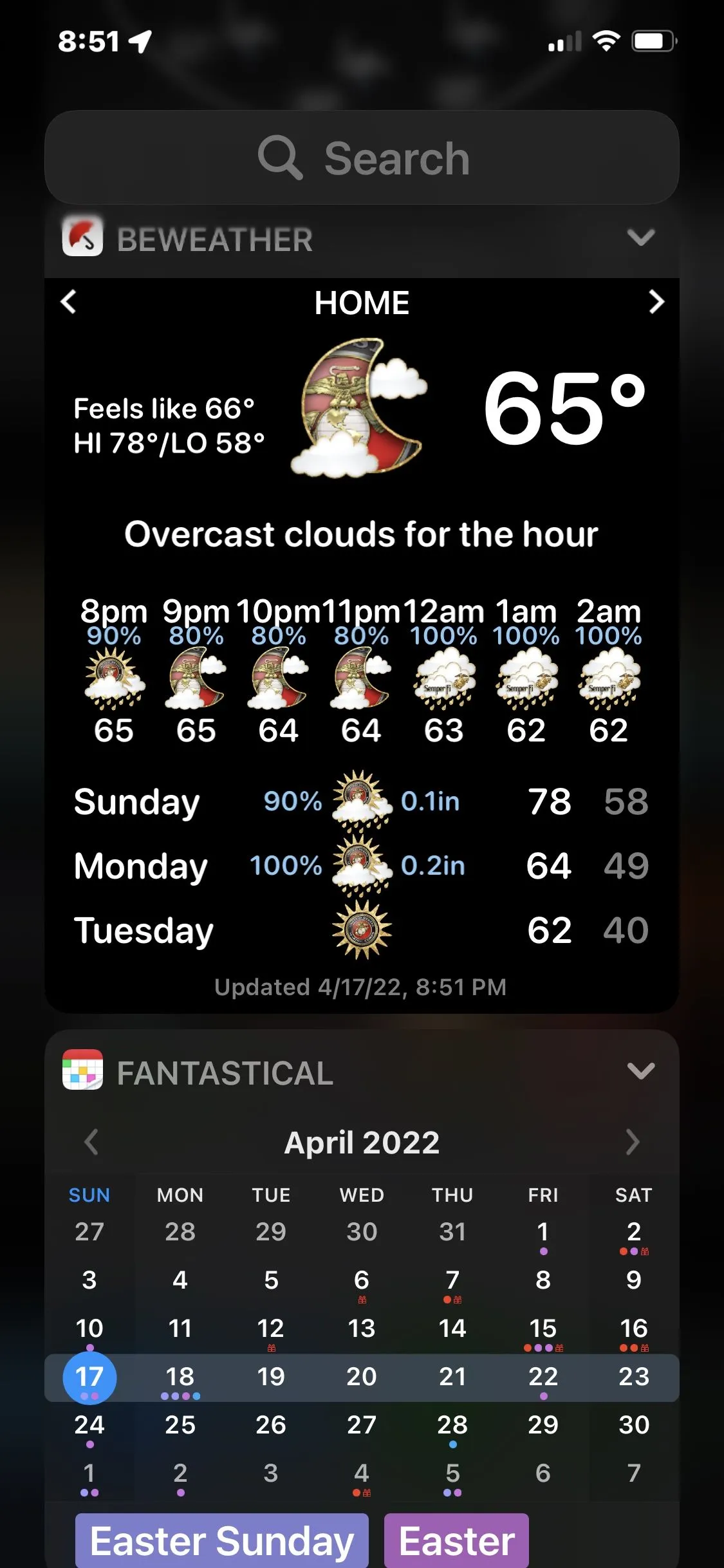Go to next month after April 2022
The image size is (724, 1568).
click(633, 1142)
